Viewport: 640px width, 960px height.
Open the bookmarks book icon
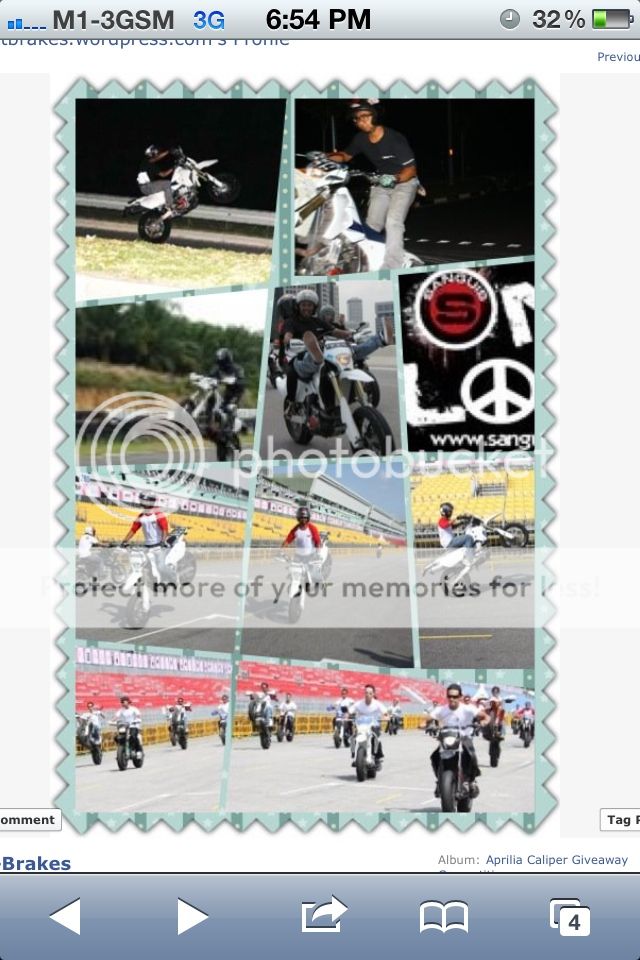pos(444,916)
